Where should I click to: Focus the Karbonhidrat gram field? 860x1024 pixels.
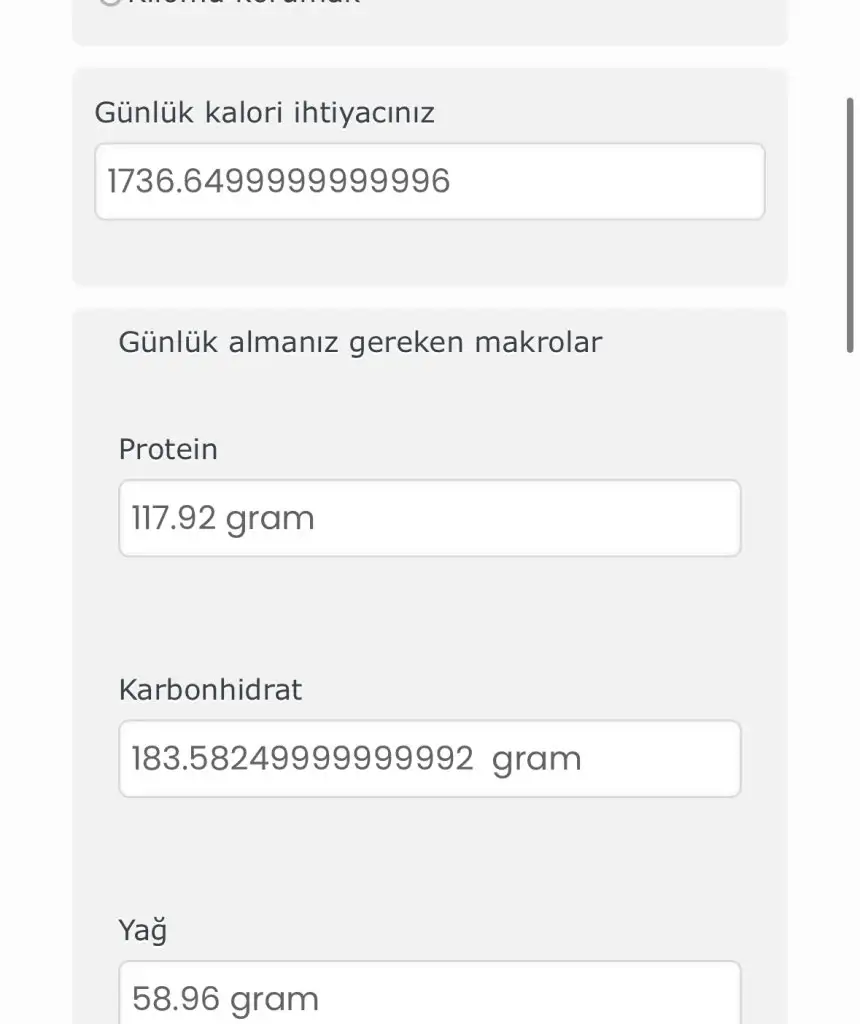point(429,759)
